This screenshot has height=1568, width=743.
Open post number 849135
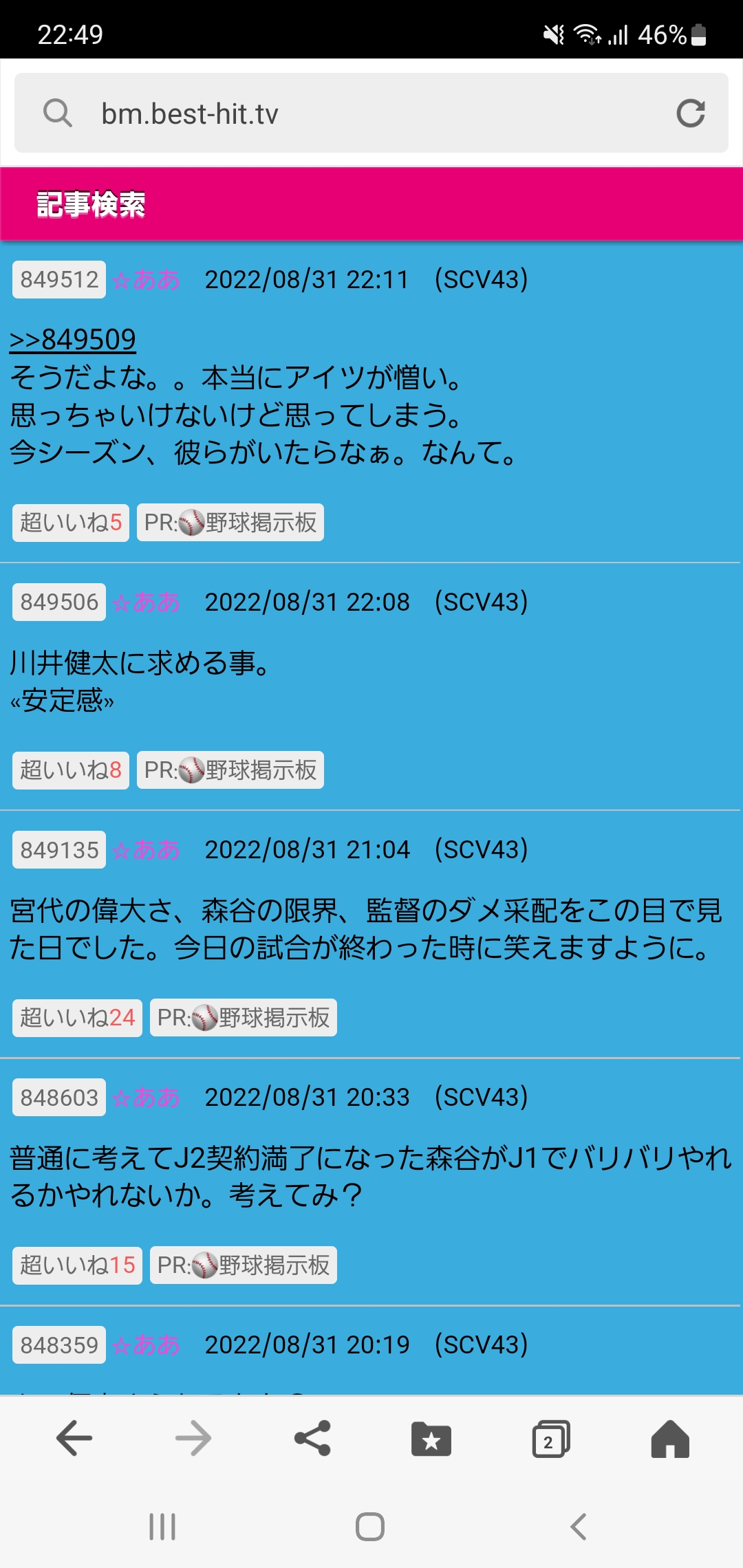pyautogui.click(x=59, y=850)
